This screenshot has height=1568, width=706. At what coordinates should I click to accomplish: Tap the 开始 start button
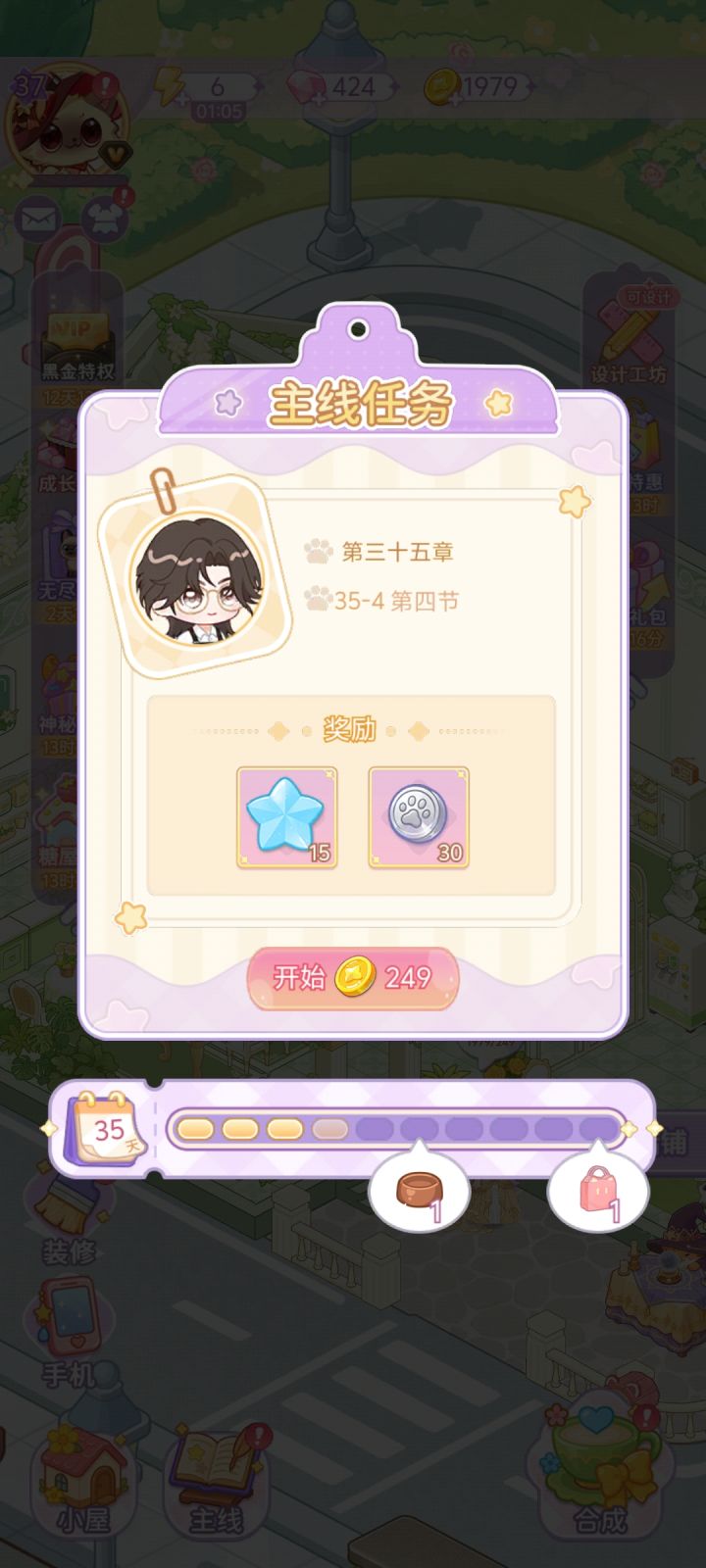(x=353, y=975)
